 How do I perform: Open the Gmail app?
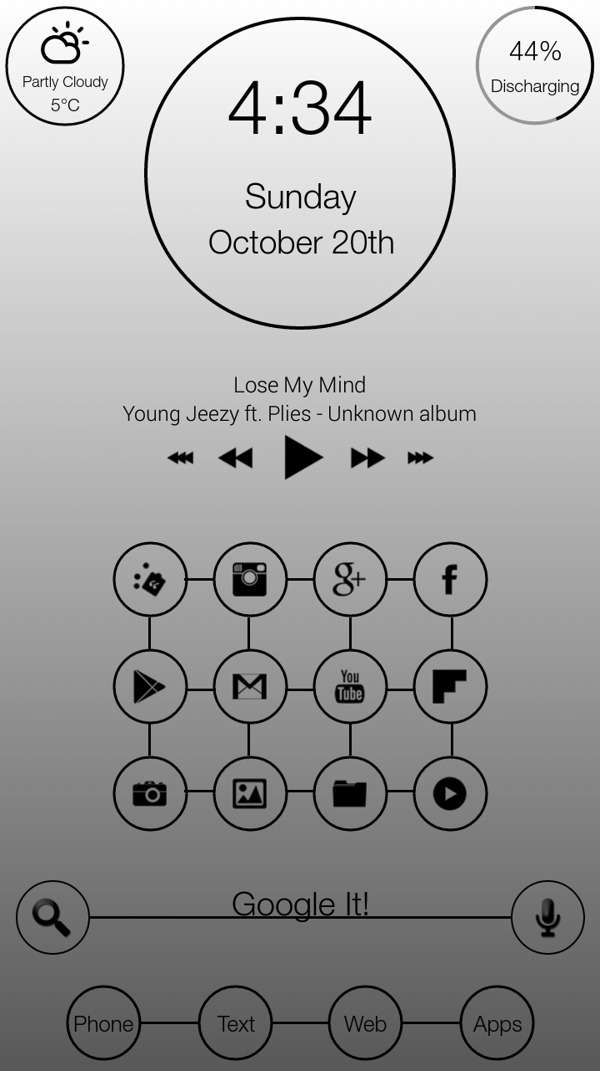click(250, 687)
